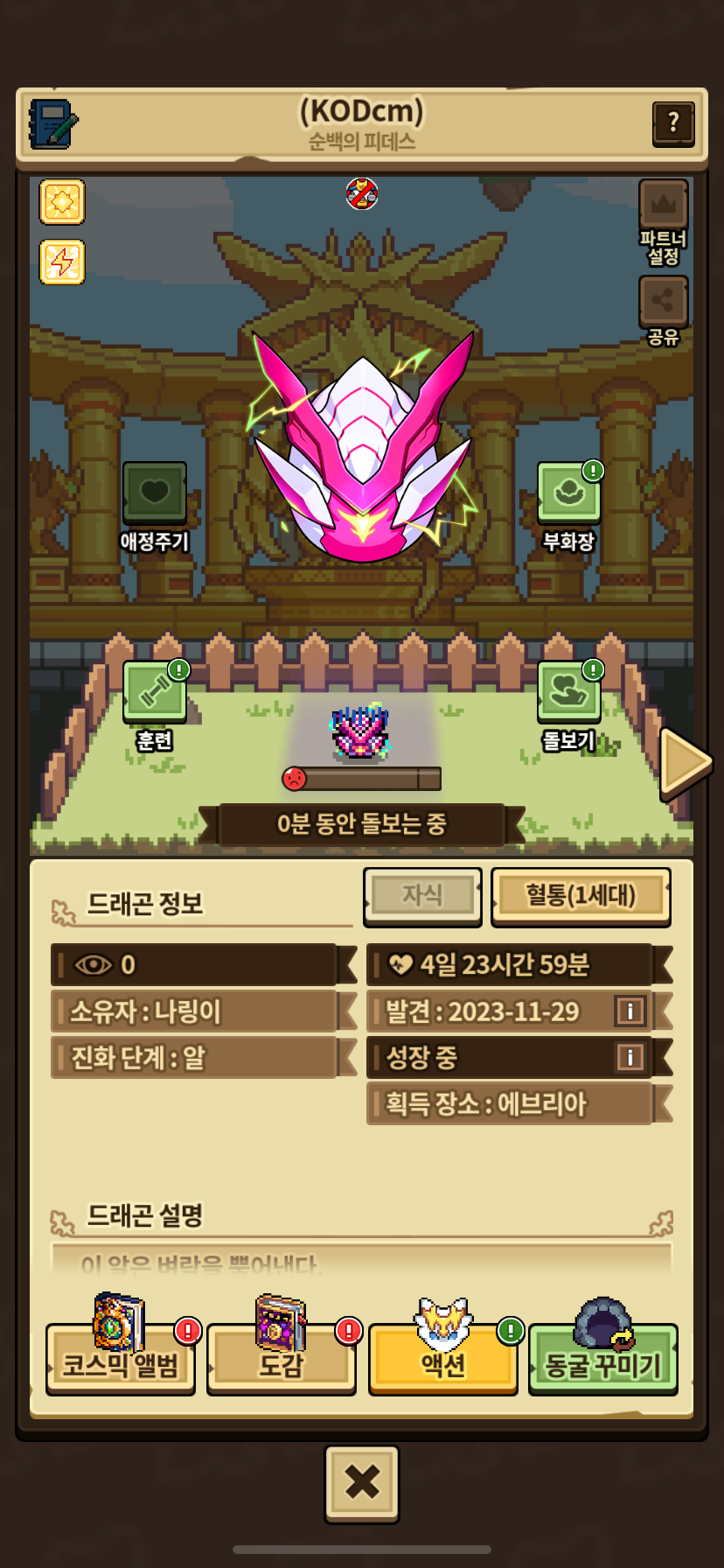
Task: Switch to the 자식 tab
Action: [422, 895]
